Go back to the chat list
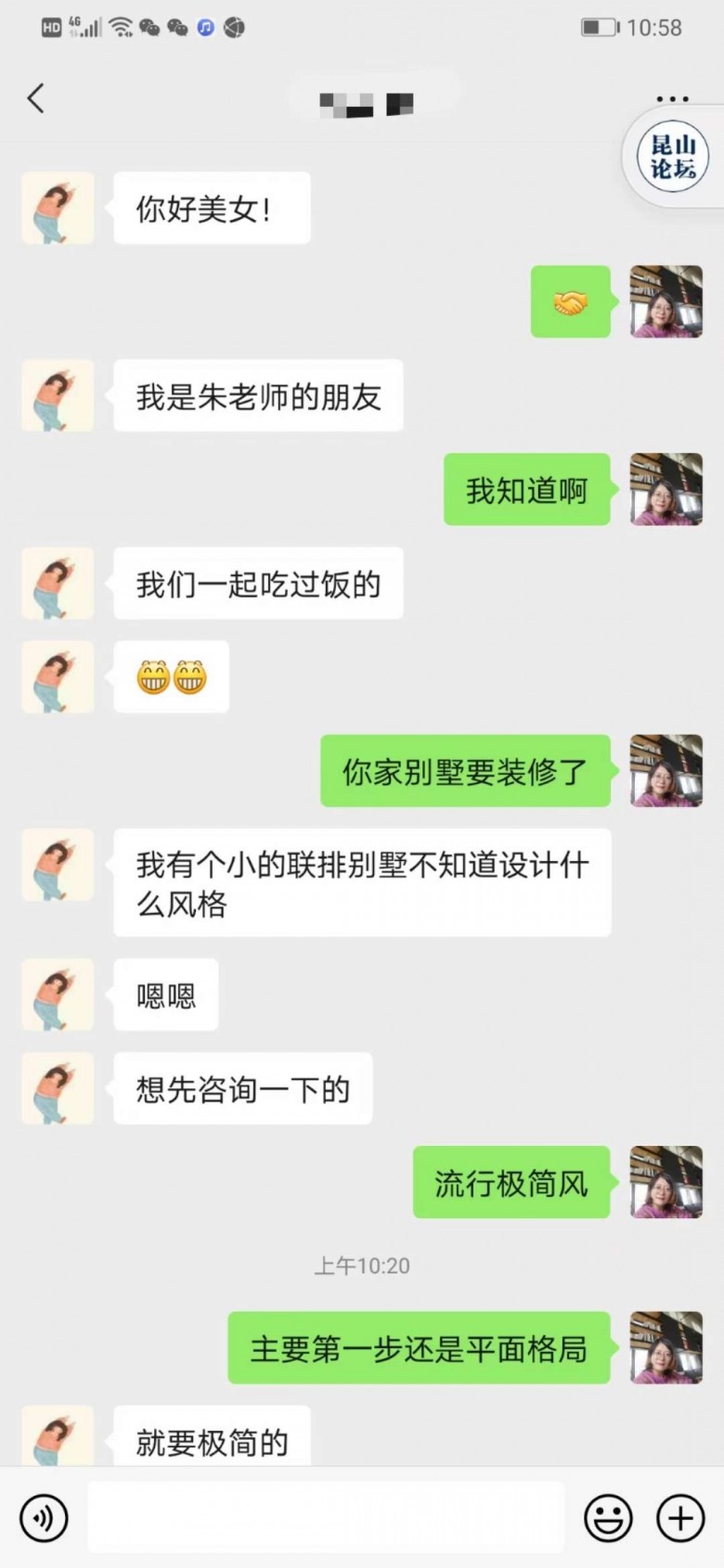This screenshot has width=724, height=1568. pyautogui.click(x=36, y=98)
